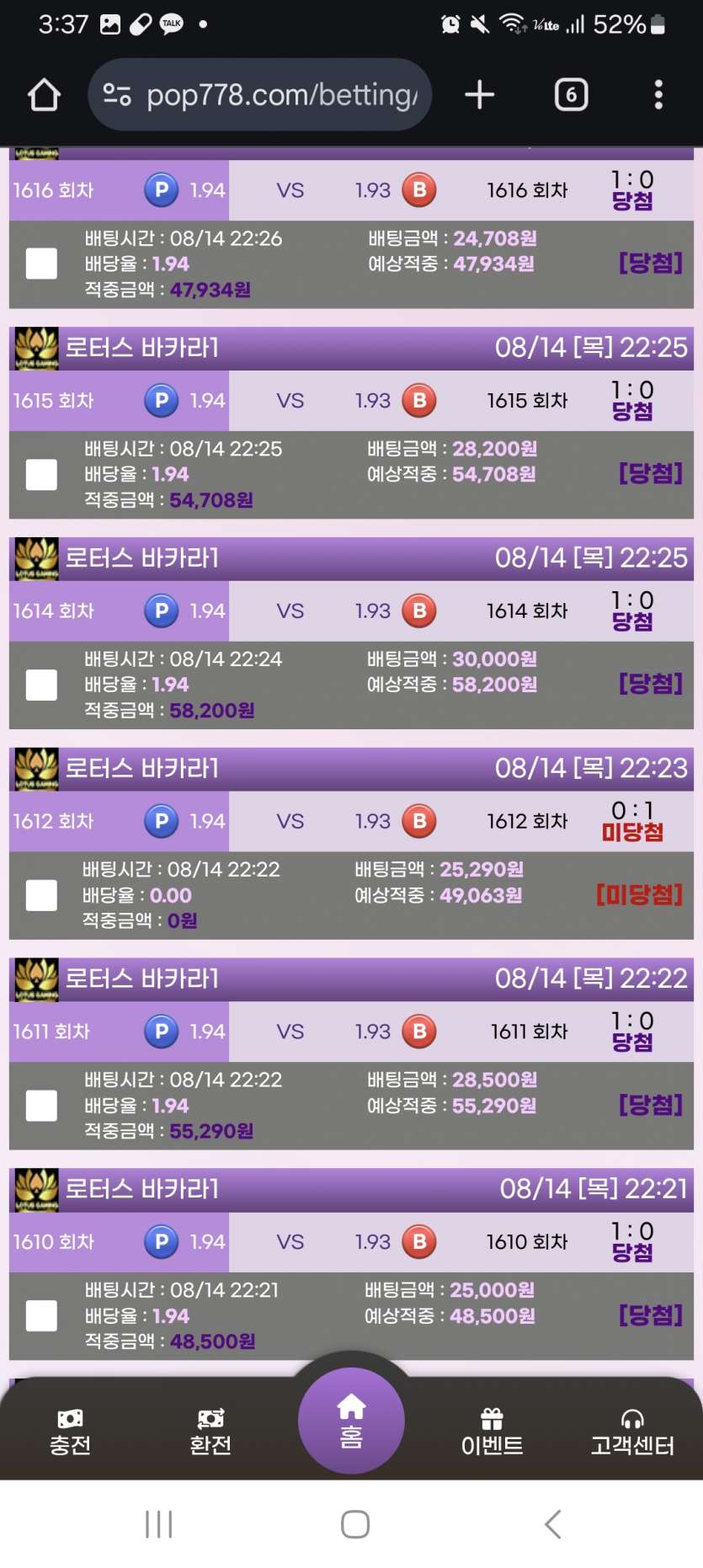Go to the browser home page
Viewport: 703px width, 1568px height.
click(44, 95)
